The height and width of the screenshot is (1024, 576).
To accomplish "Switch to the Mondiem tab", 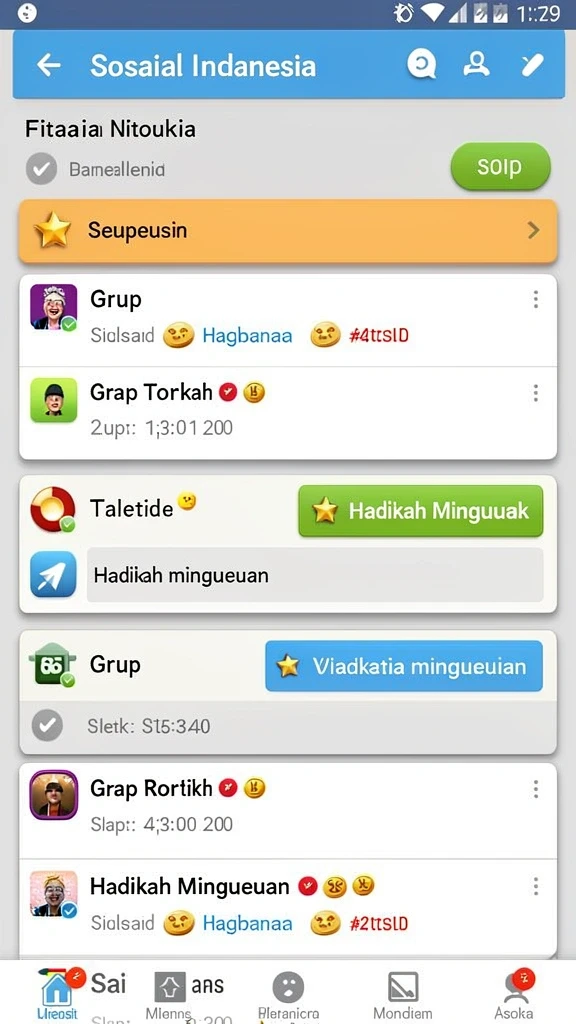I will tap(403, 995).
